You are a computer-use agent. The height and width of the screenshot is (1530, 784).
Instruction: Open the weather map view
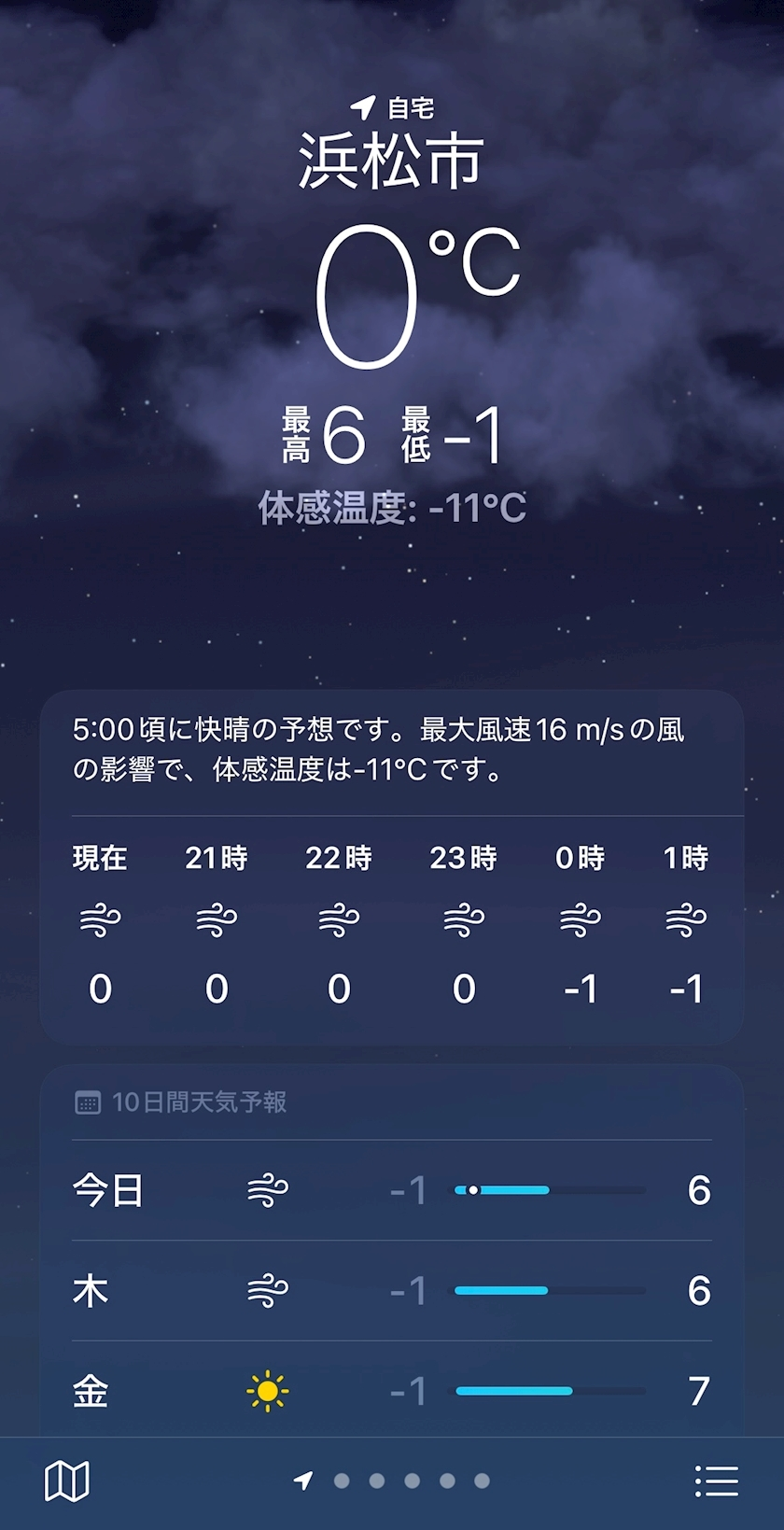point(67,1481)
